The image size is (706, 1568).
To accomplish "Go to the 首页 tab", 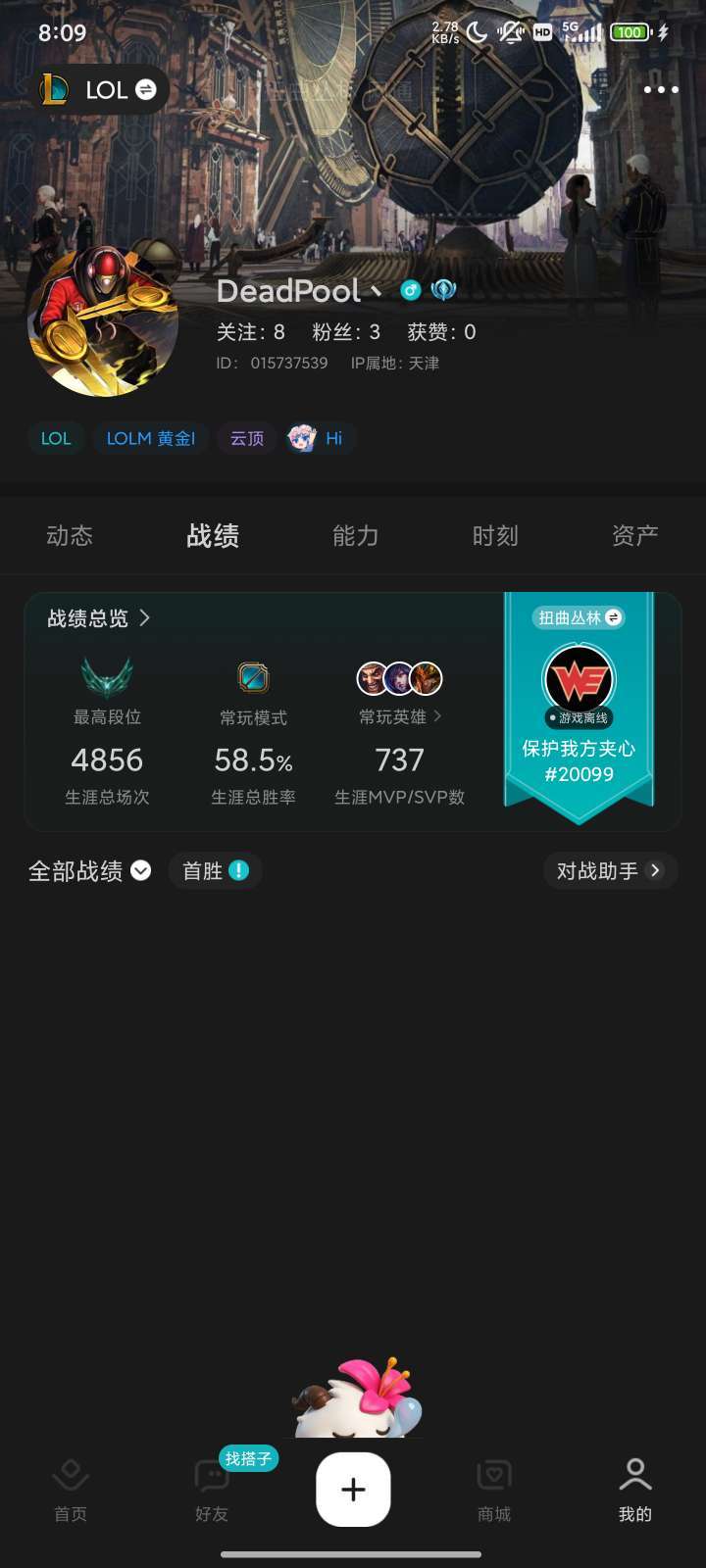I will [x=71, y=1490].
